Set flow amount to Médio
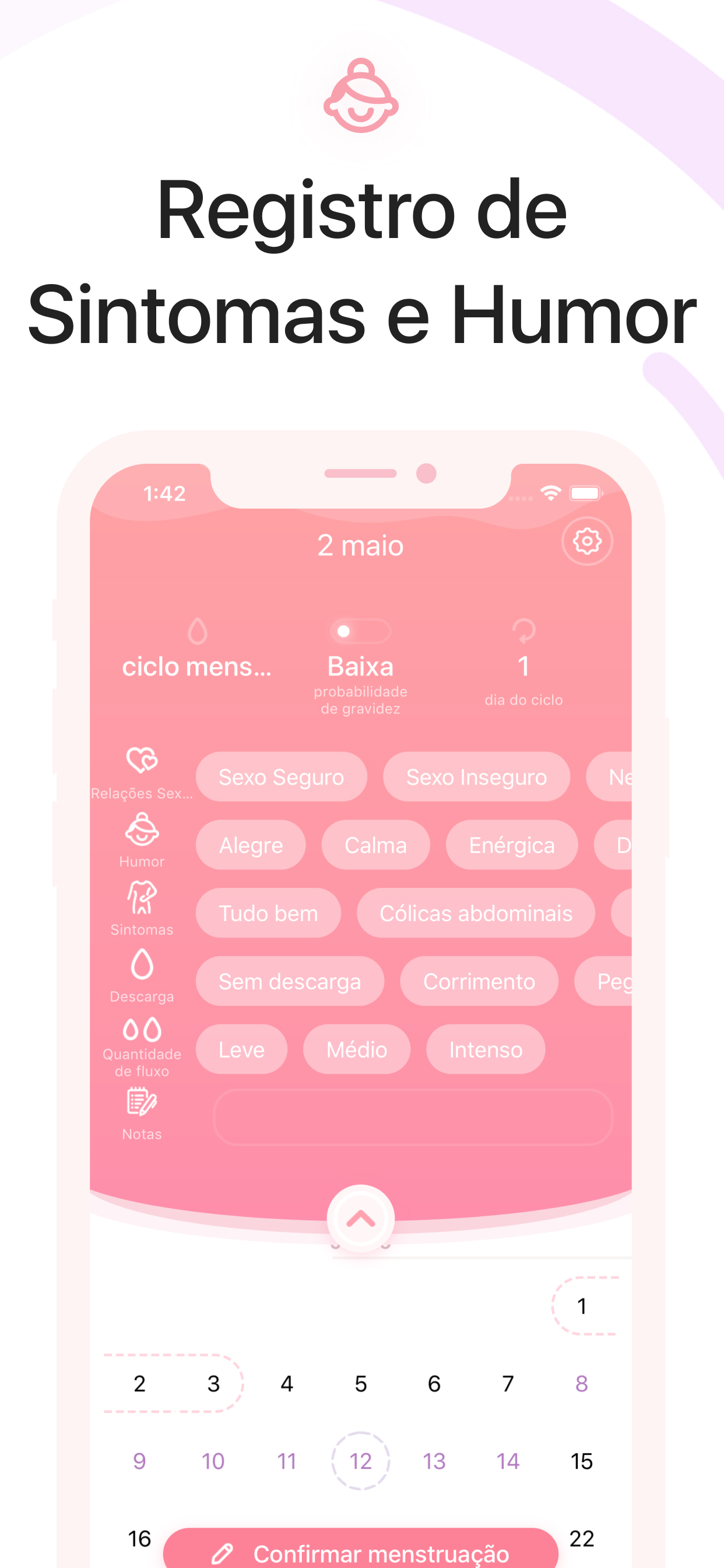724x1568 pixels. coord(357,1049)
